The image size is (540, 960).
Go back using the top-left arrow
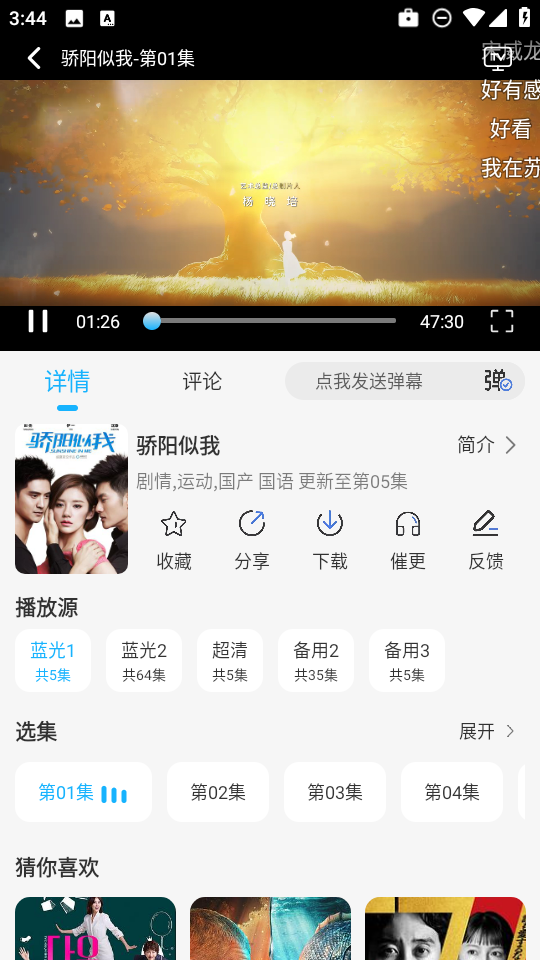[x=34, y=58]
